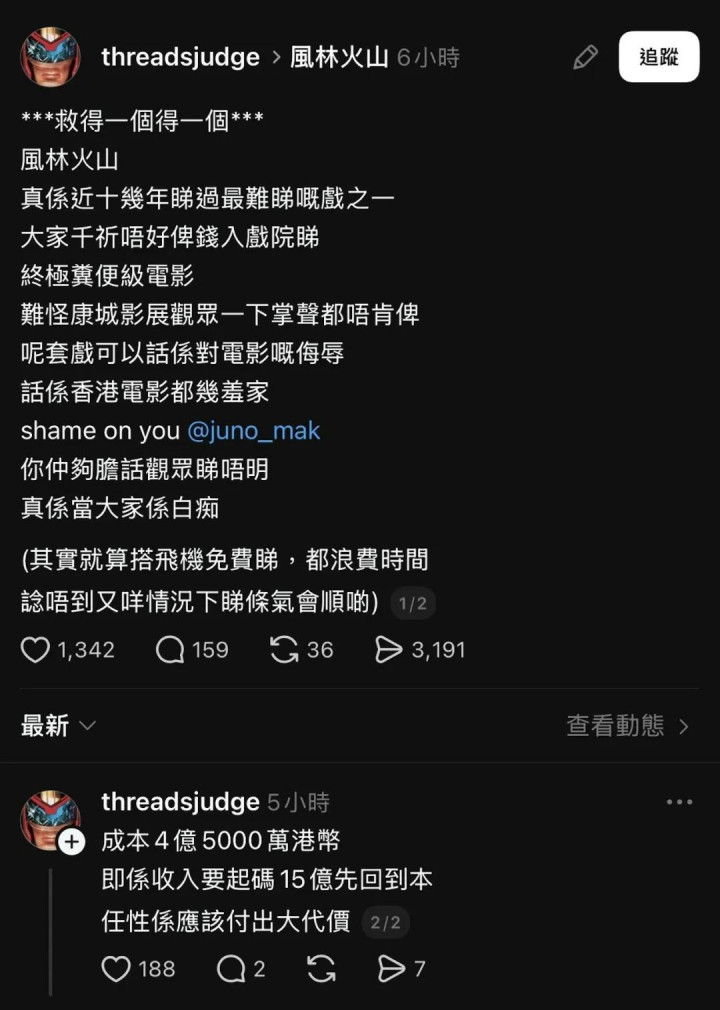Open the 風林火山 topic tag

tap(338, 57)
